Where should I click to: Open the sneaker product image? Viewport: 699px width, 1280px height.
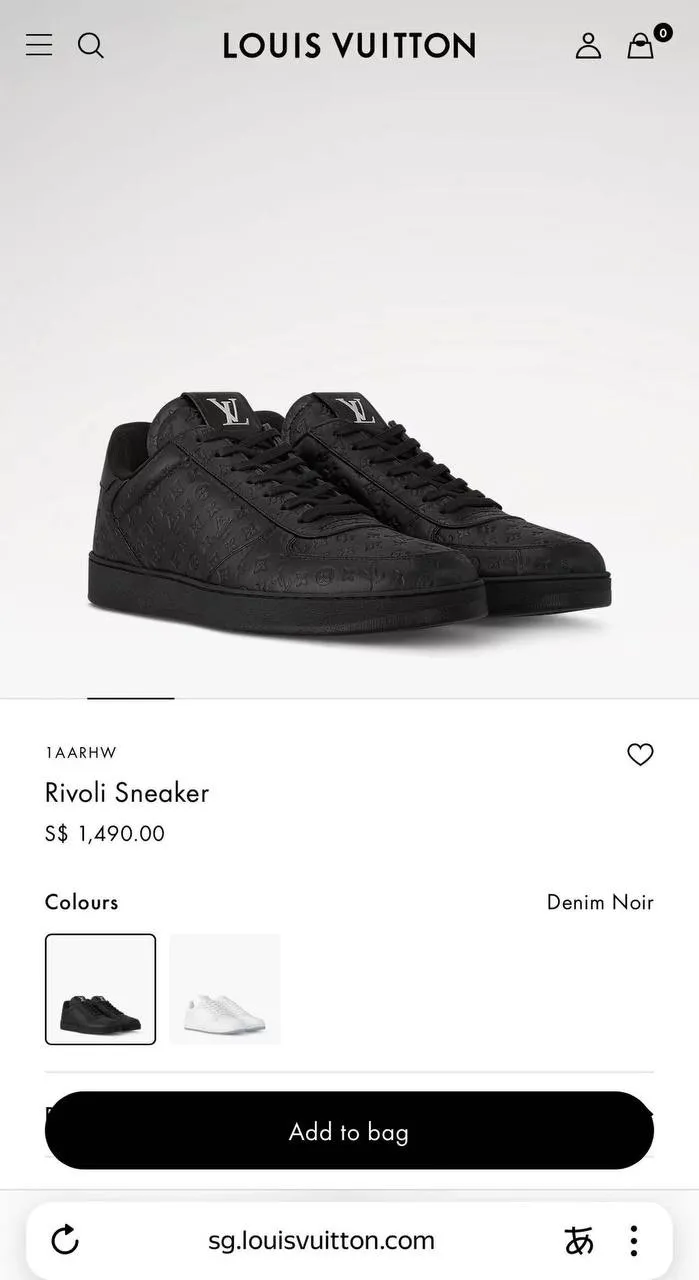349,505
